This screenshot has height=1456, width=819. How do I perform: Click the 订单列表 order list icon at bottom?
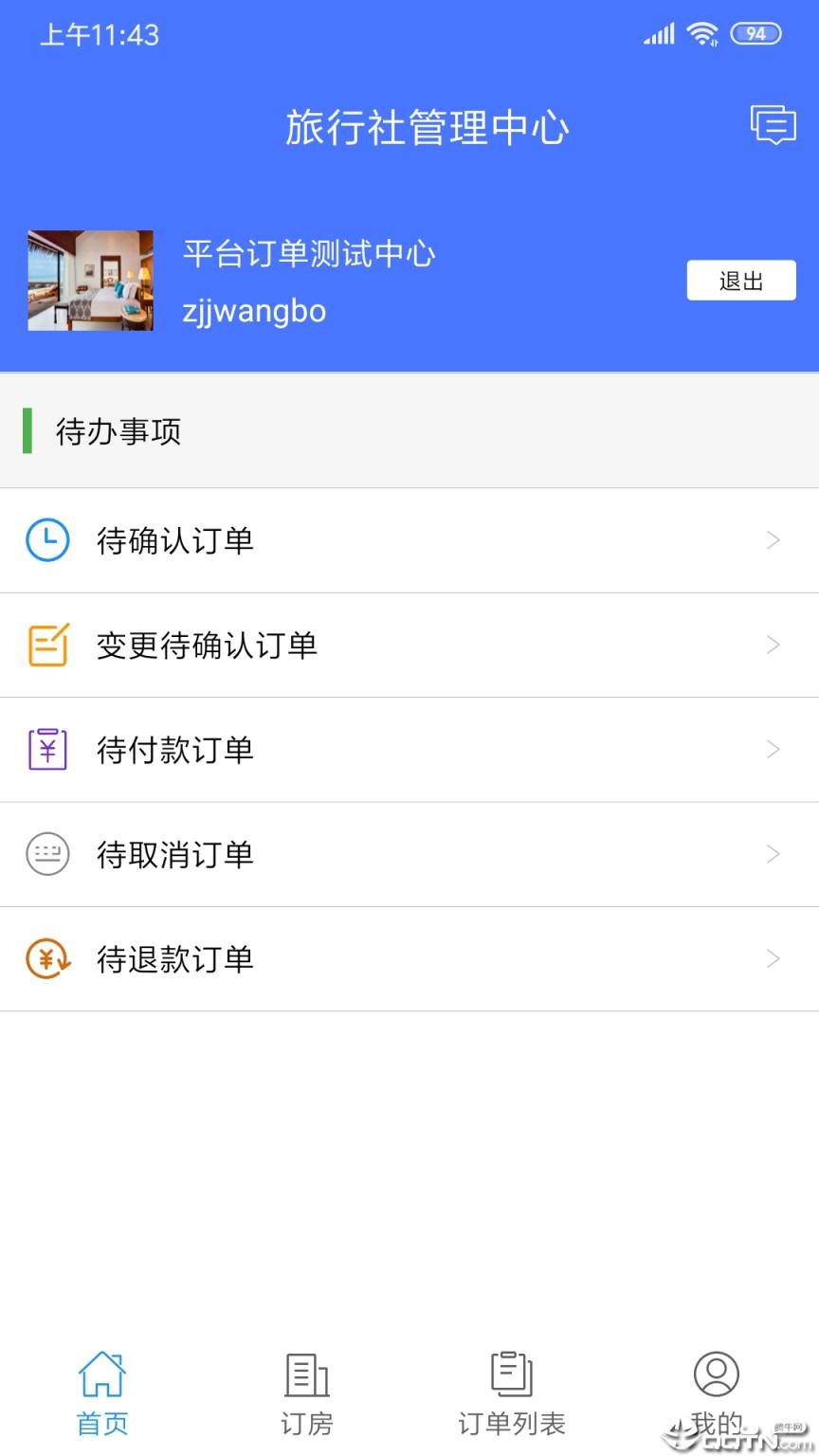[512, 1373]
